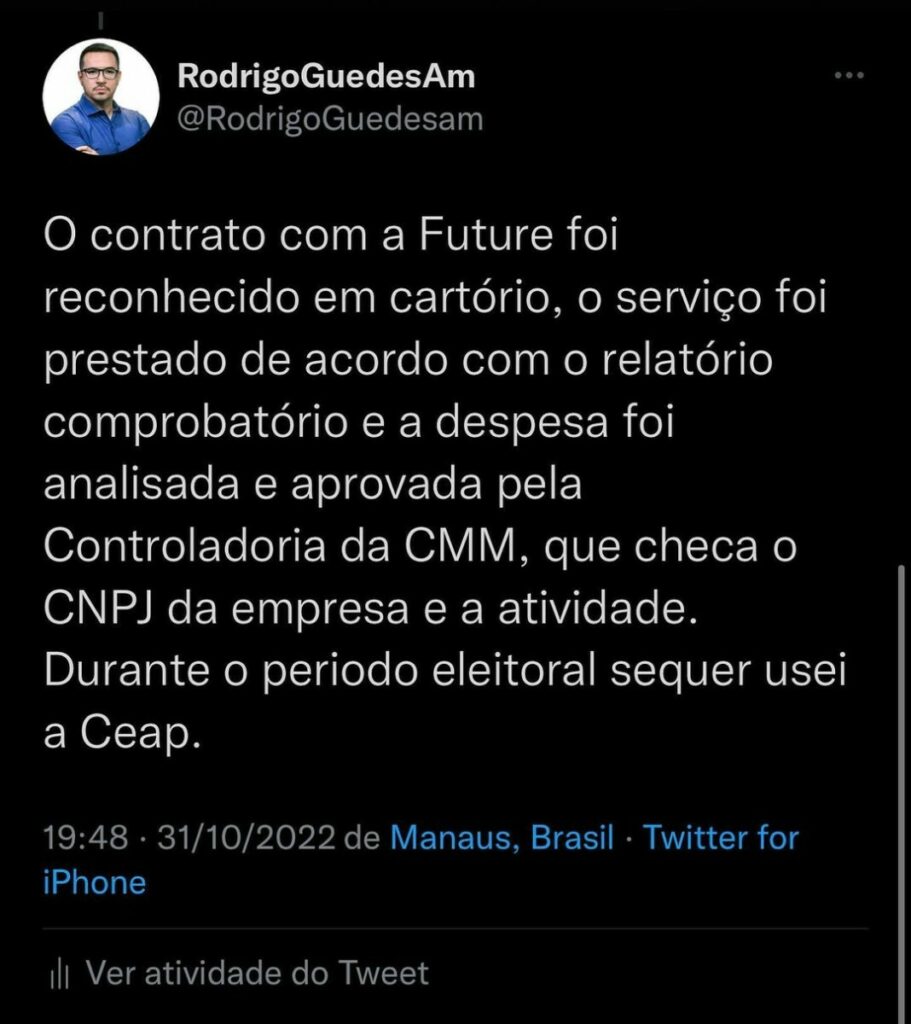Open the Manaus, Brasil location link
911x1024 pixels.
(x=501, y=837)
